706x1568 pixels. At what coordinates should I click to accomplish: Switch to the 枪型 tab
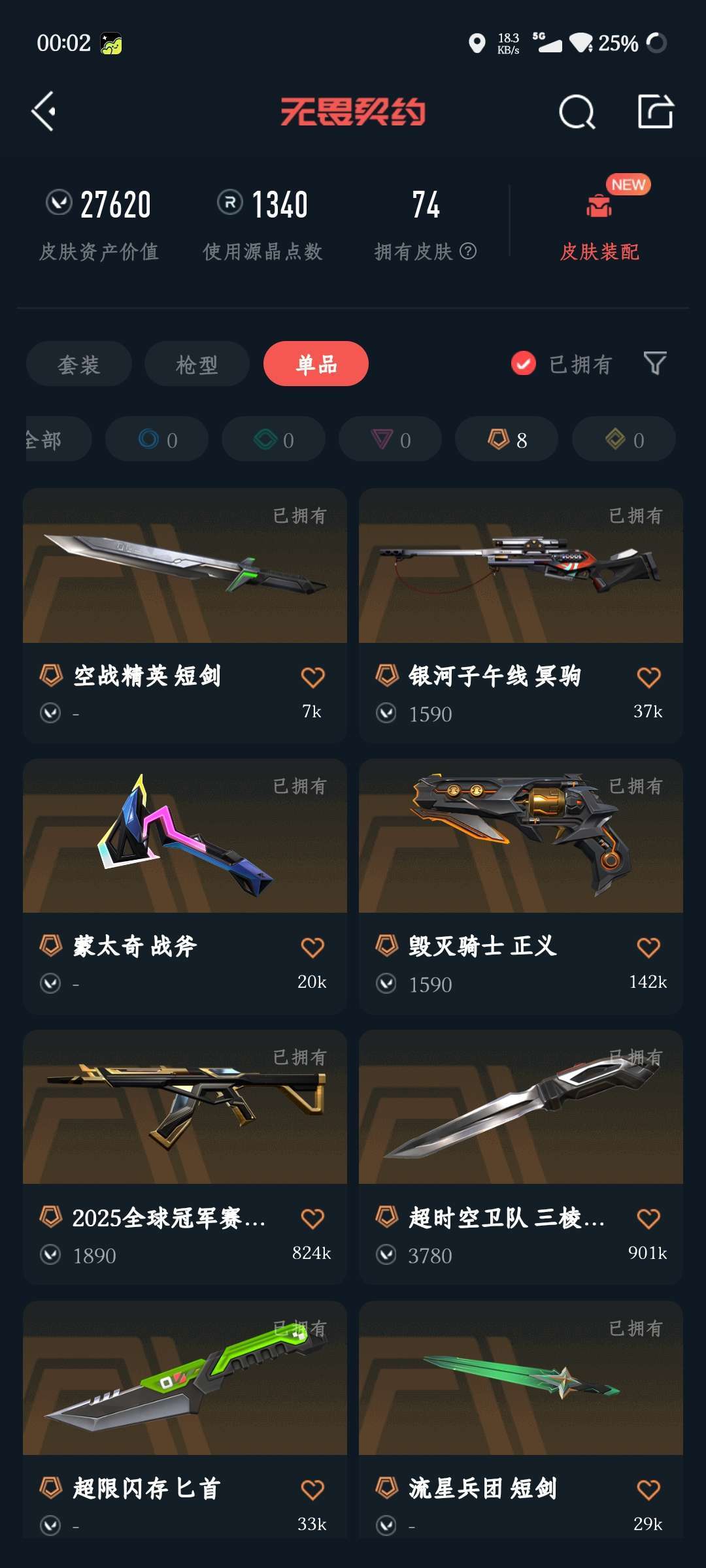click(x=197, y=364)
